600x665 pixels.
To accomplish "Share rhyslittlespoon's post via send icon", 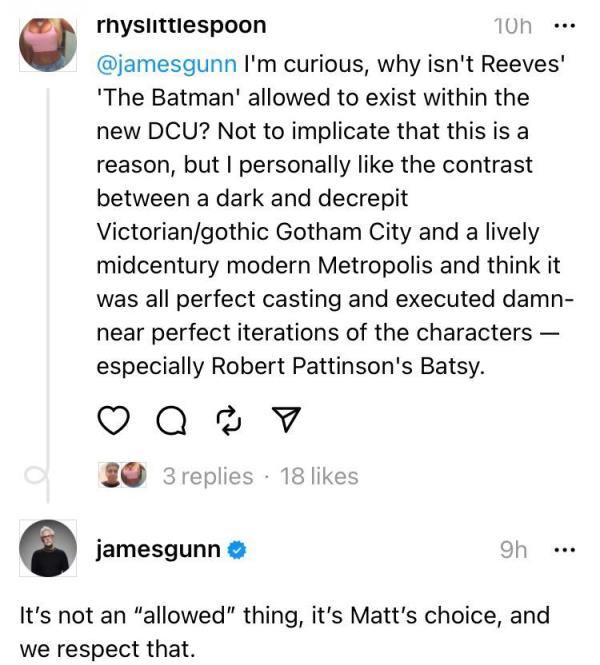I will tap(287, 422).
